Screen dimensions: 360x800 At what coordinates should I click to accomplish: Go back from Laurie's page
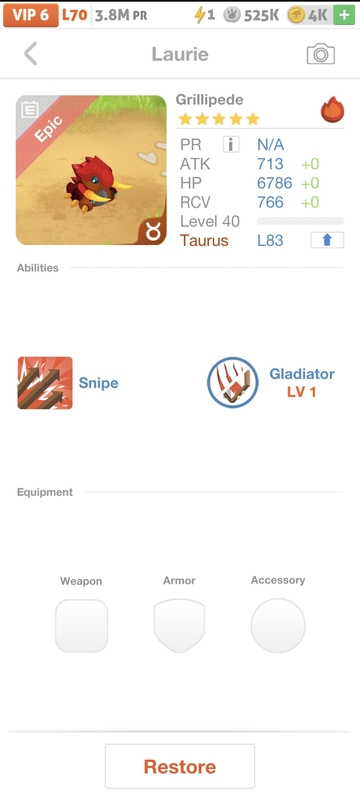click(x=31, y=54)
